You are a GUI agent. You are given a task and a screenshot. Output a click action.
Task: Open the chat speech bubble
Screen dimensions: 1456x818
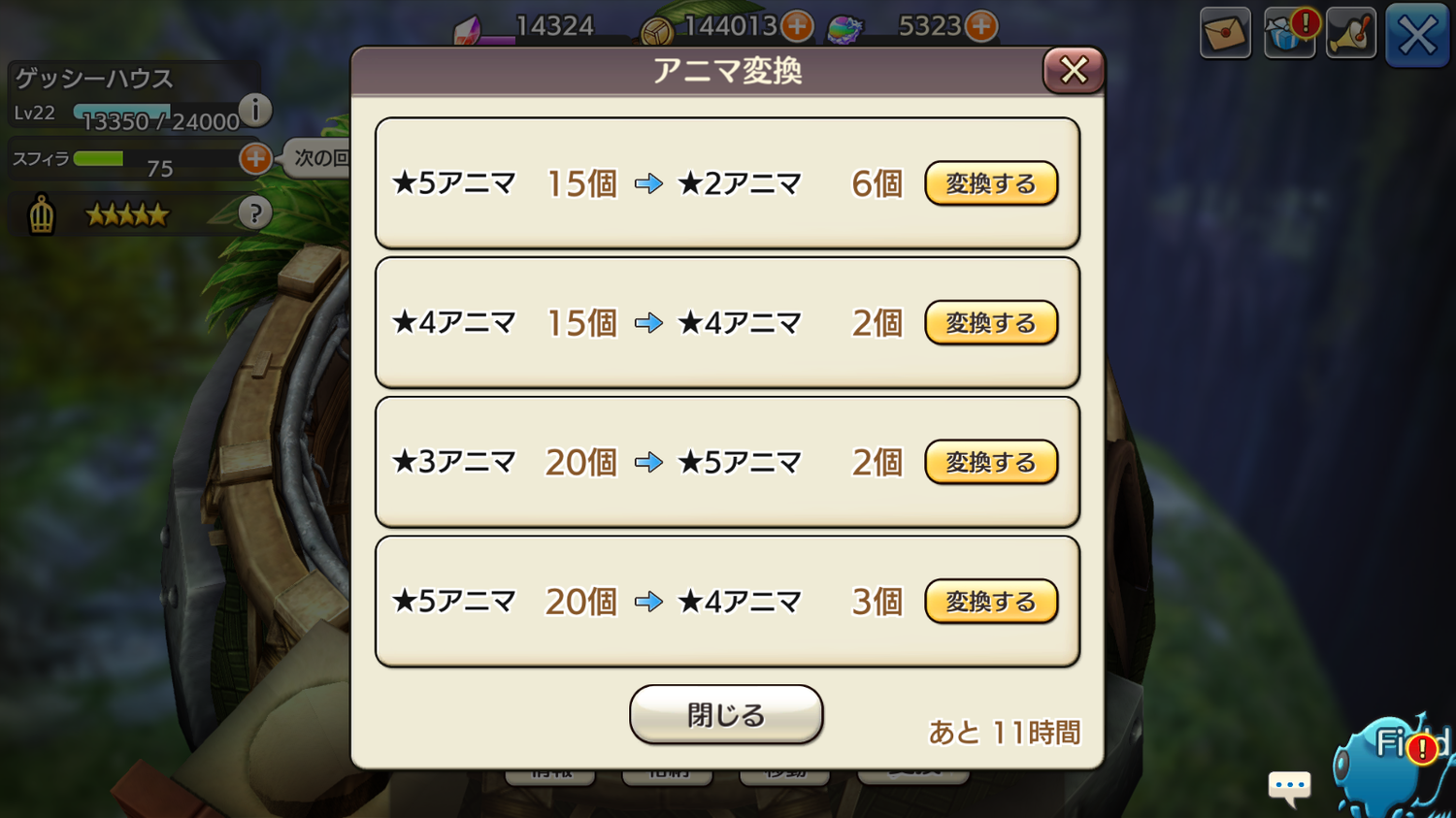(1289, 786)
